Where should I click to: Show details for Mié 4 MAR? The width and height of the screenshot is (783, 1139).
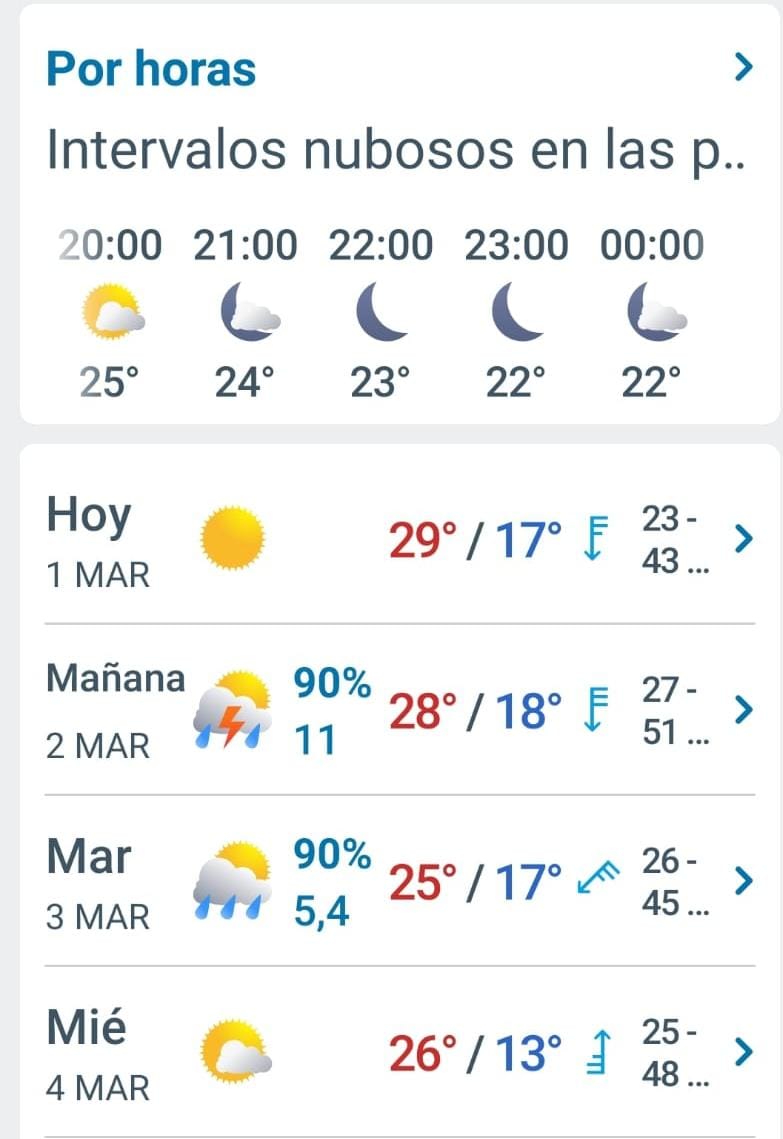pyautogui.click(x=742, y=1052)
